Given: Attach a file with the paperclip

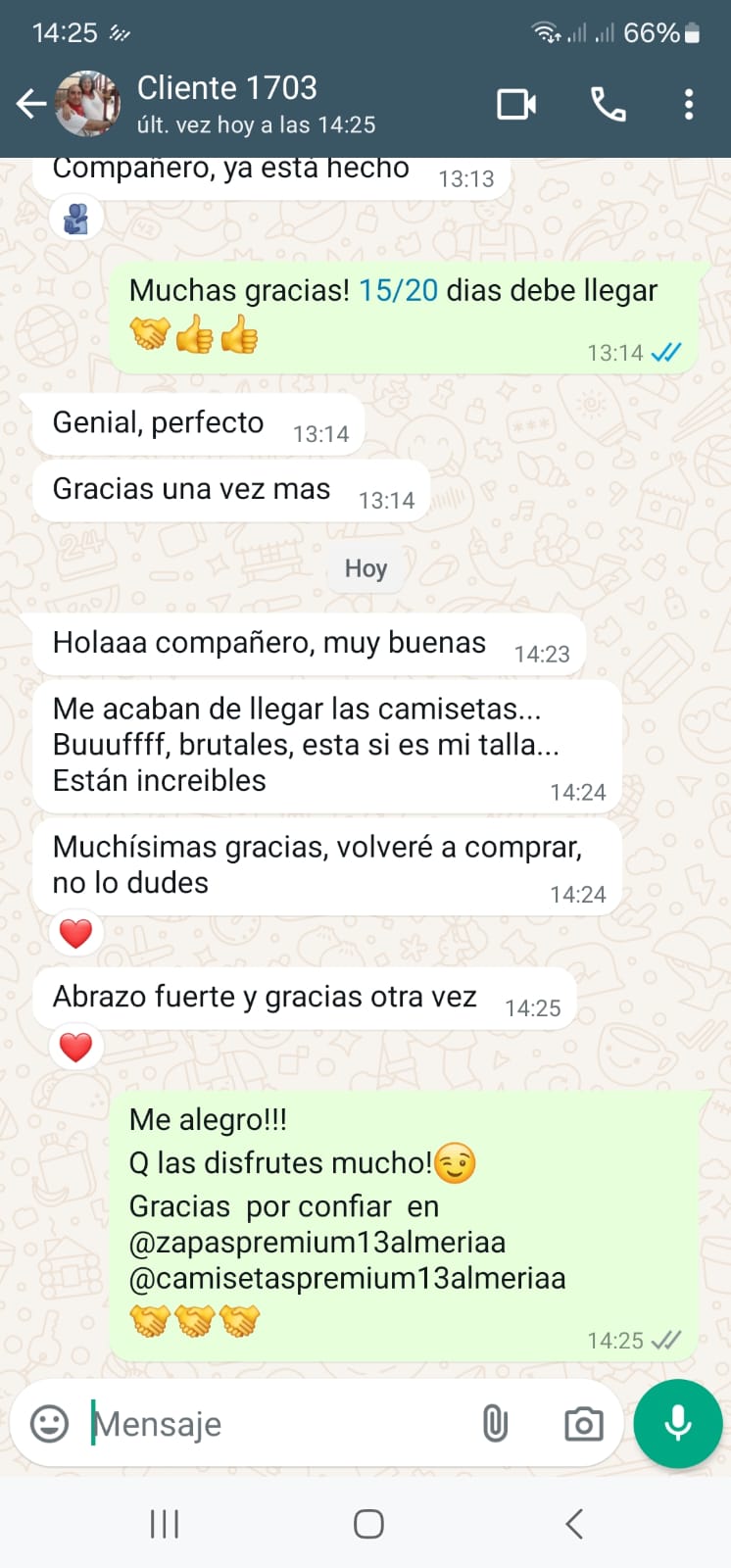Looking at the screenshot, I should 495,1423.
